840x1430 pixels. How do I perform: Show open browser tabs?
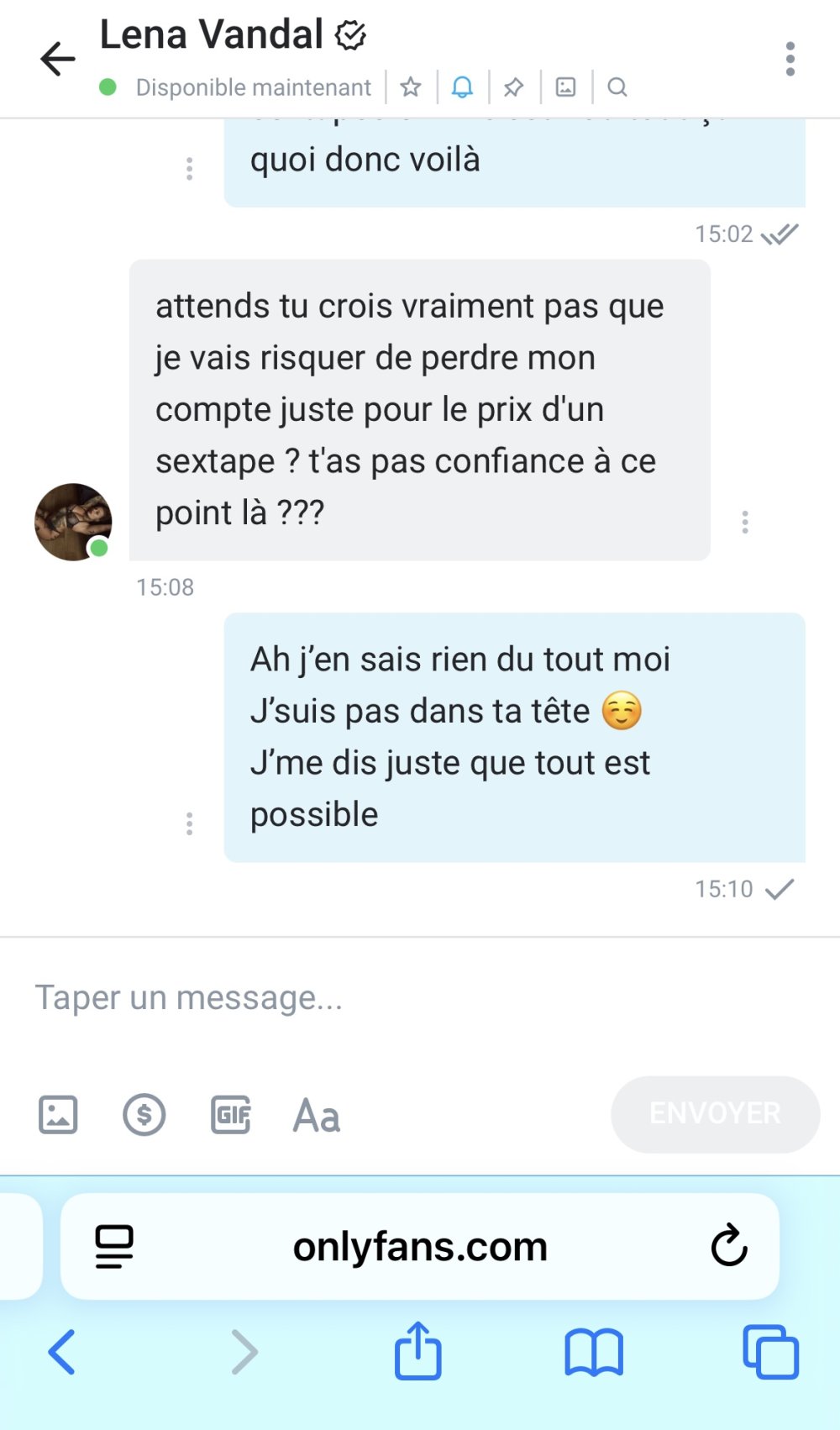point(770,1352)
